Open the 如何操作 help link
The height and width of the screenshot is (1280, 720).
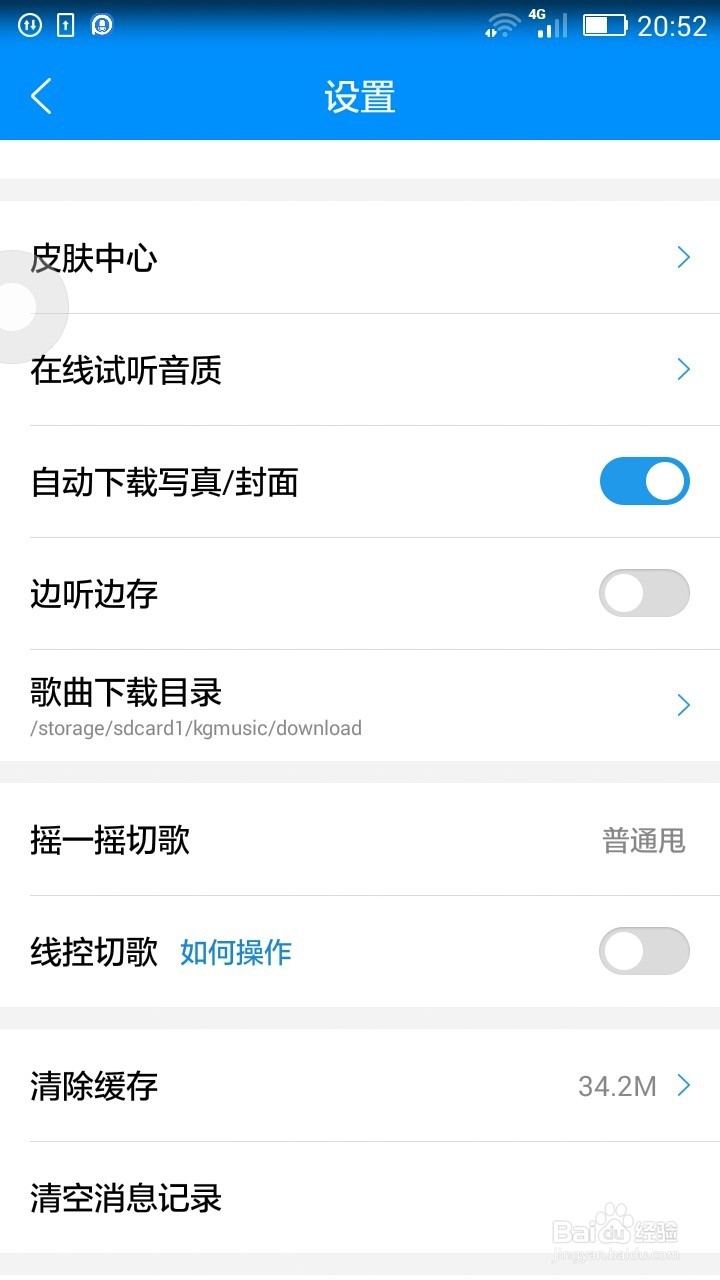235,953
